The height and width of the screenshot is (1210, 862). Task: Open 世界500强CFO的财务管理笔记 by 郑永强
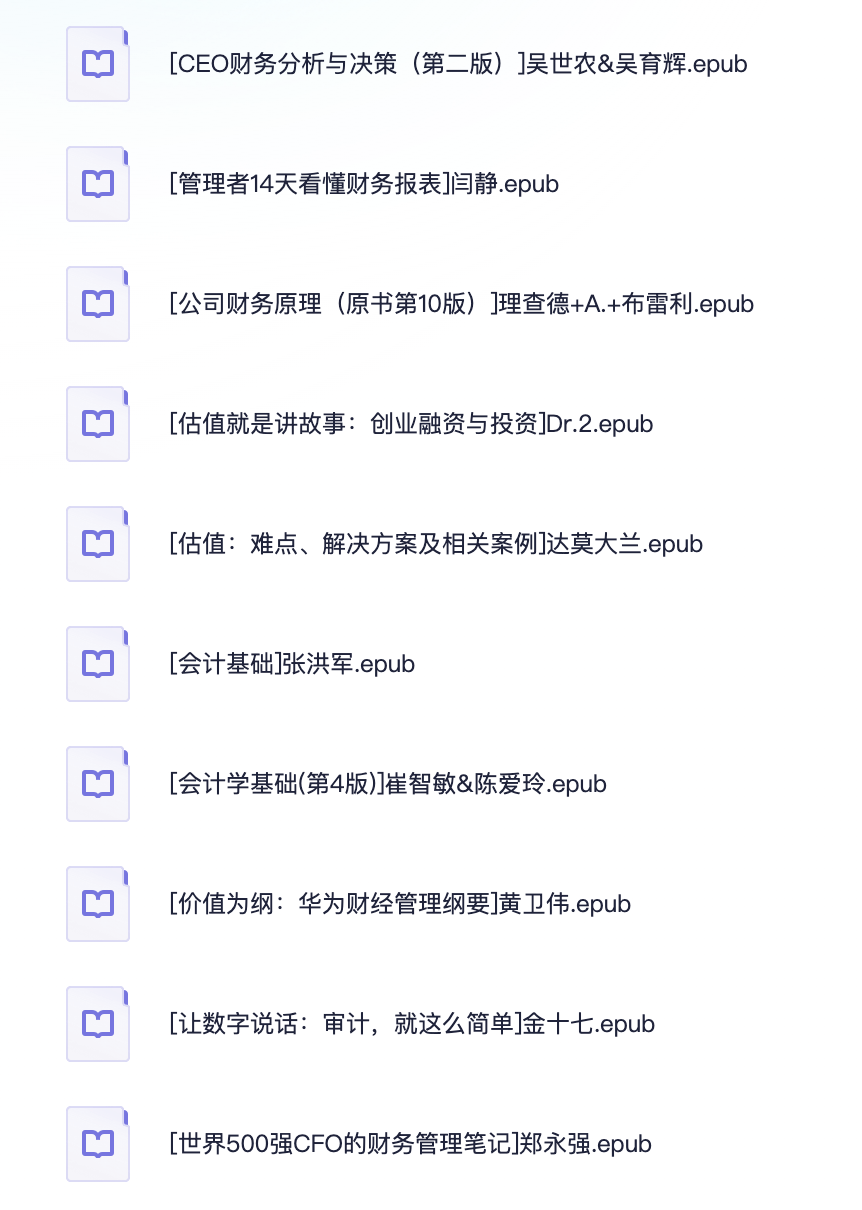click(x=407, y=1143)
